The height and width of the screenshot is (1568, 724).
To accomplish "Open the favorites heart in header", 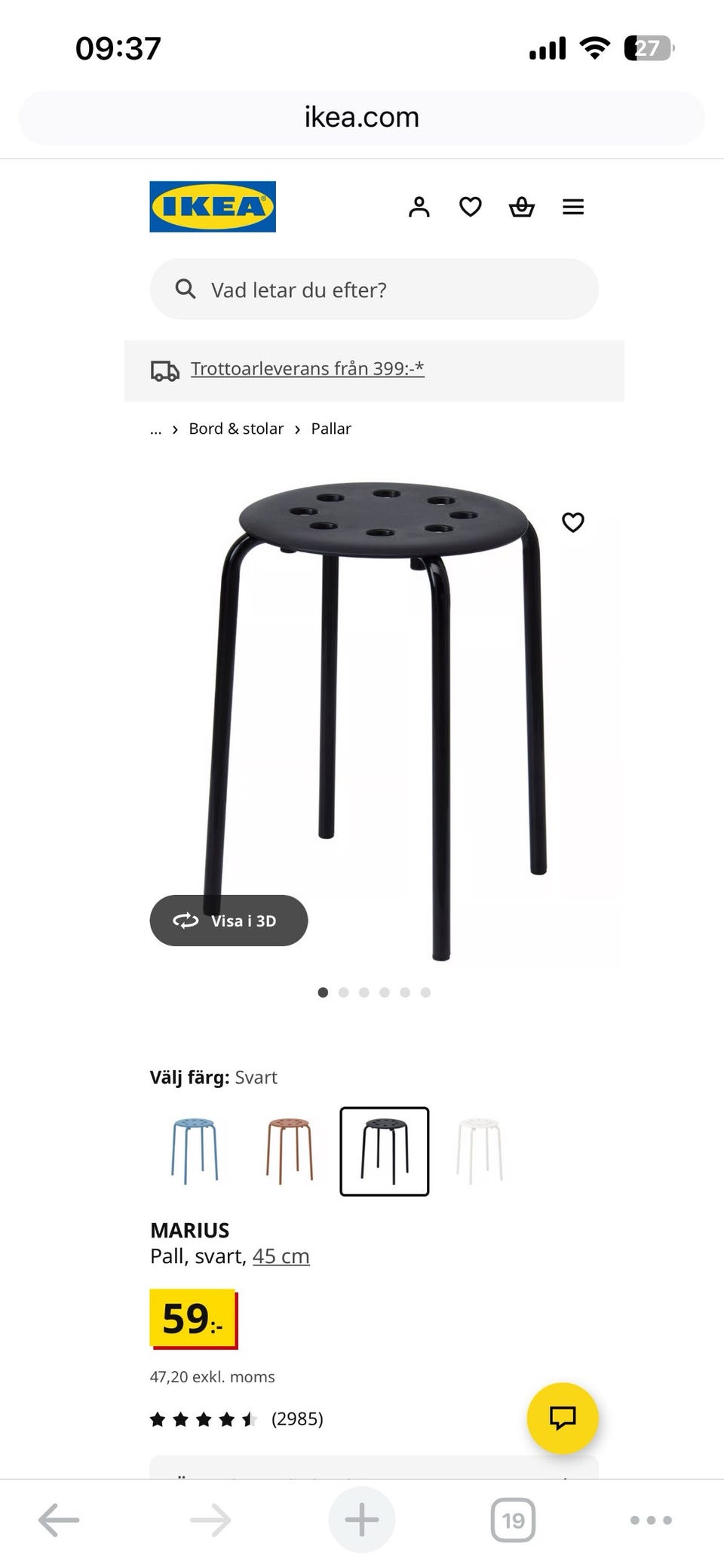I will coord(471,207).
